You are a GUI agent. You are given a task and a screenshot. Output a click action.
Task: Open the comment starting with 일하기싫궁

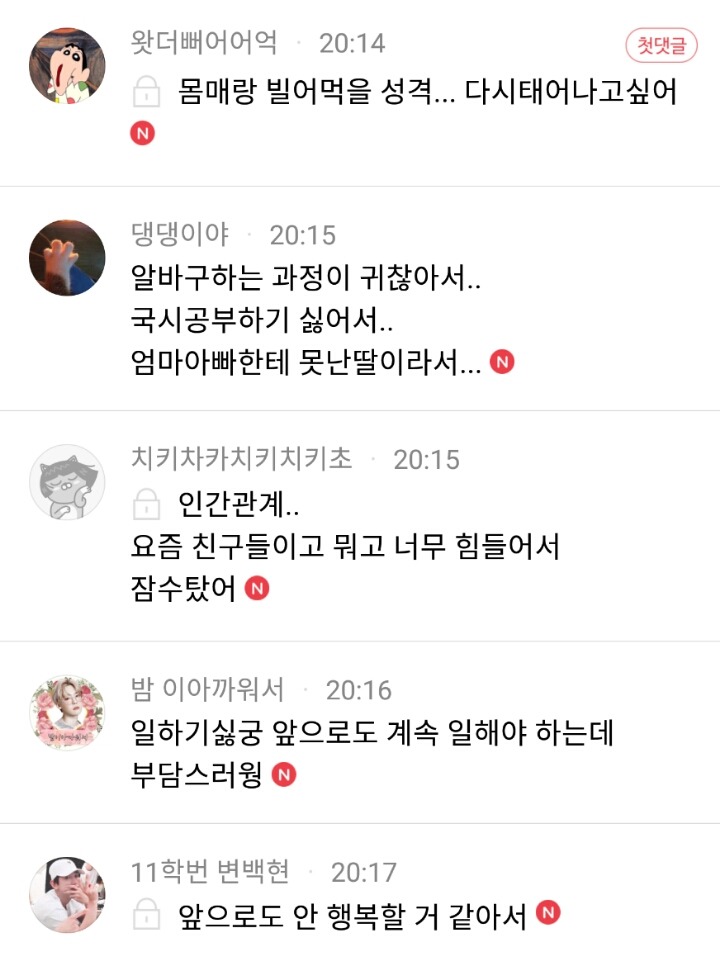371,733
